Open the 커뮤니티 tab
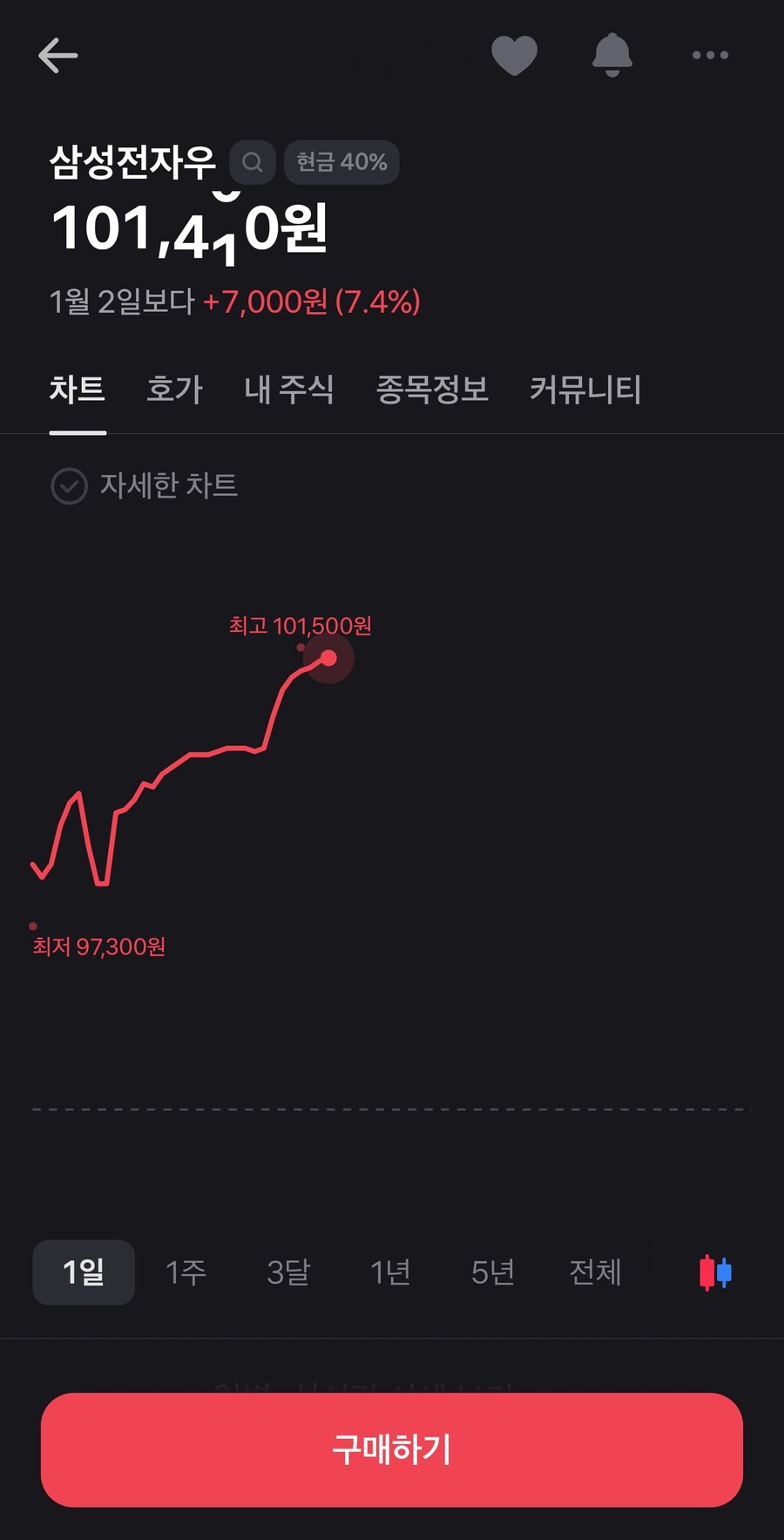The width and height of the screenshot is (784, 1540). tap(585, 390)
